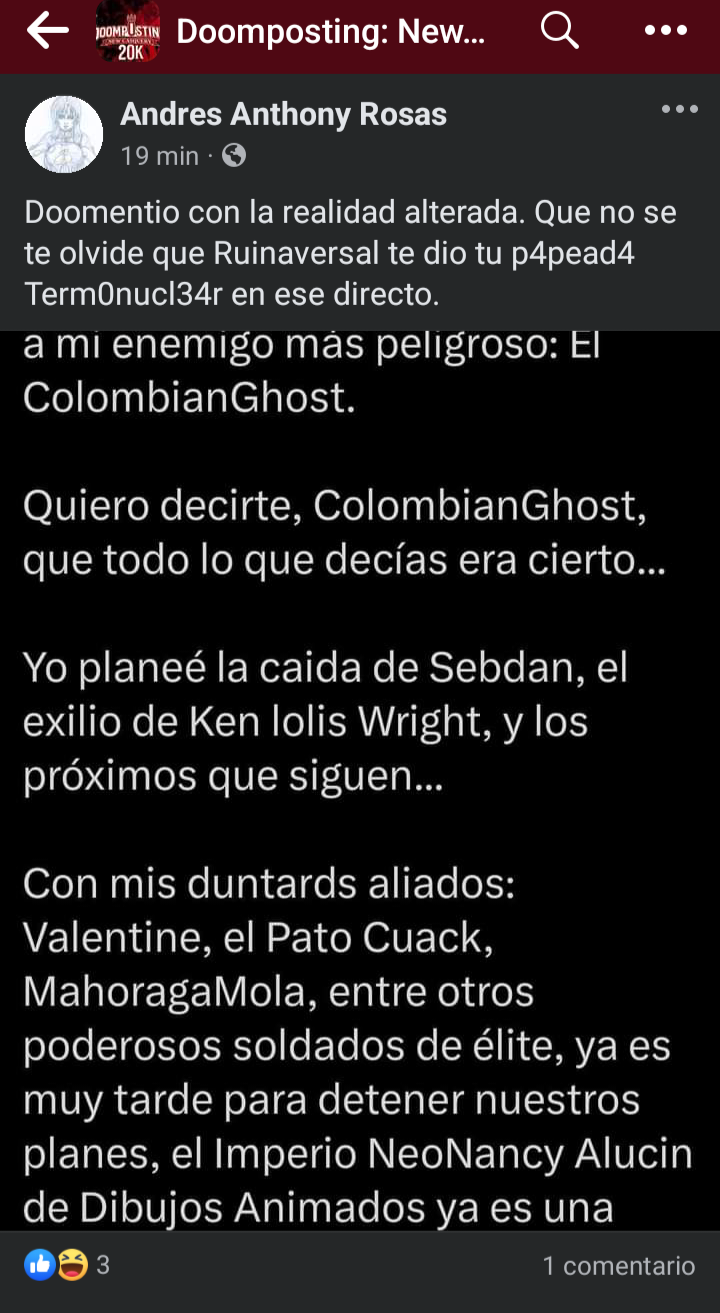Search within the group
Screen dimensions: 720x1313
560,31
